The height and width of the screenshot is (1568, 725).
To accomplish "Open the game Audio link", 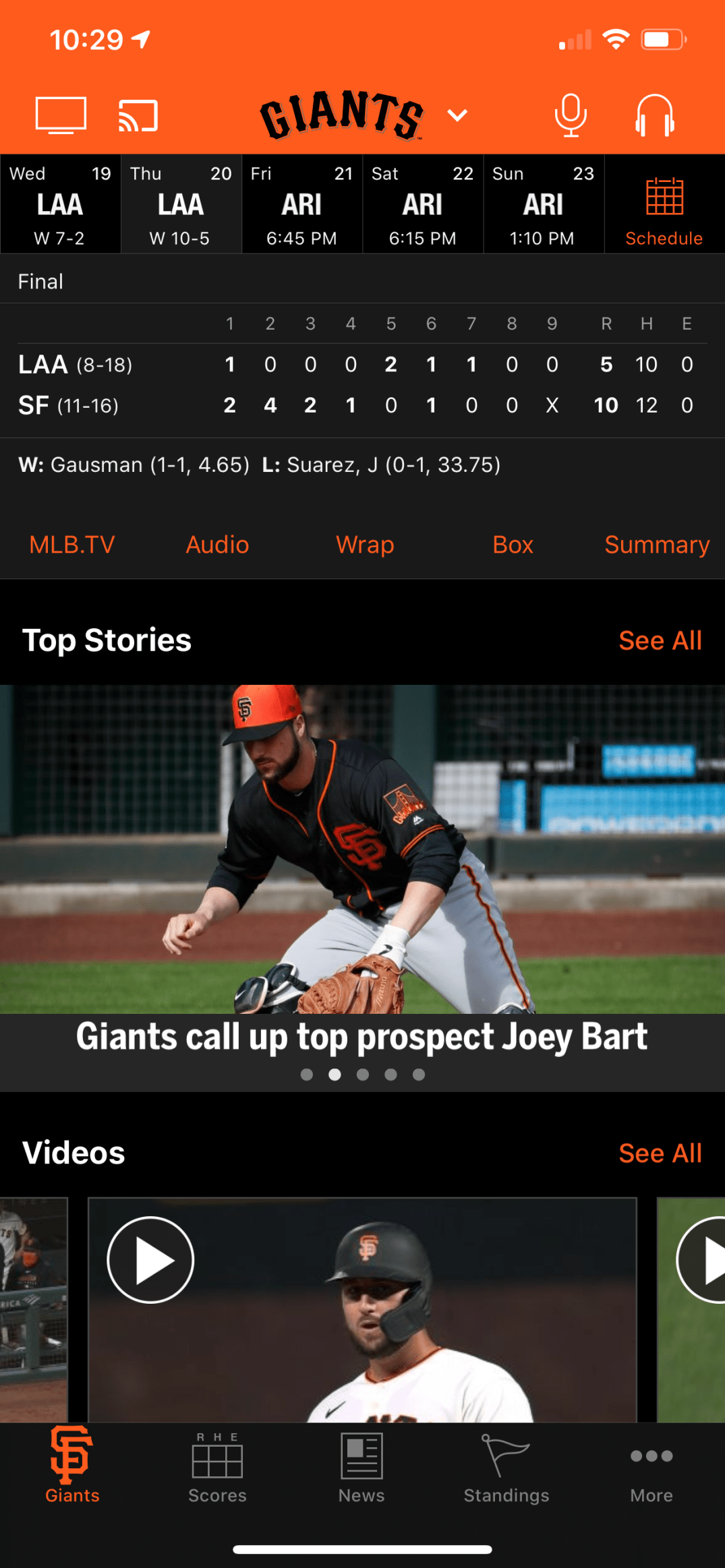I will tap(217, 545).
